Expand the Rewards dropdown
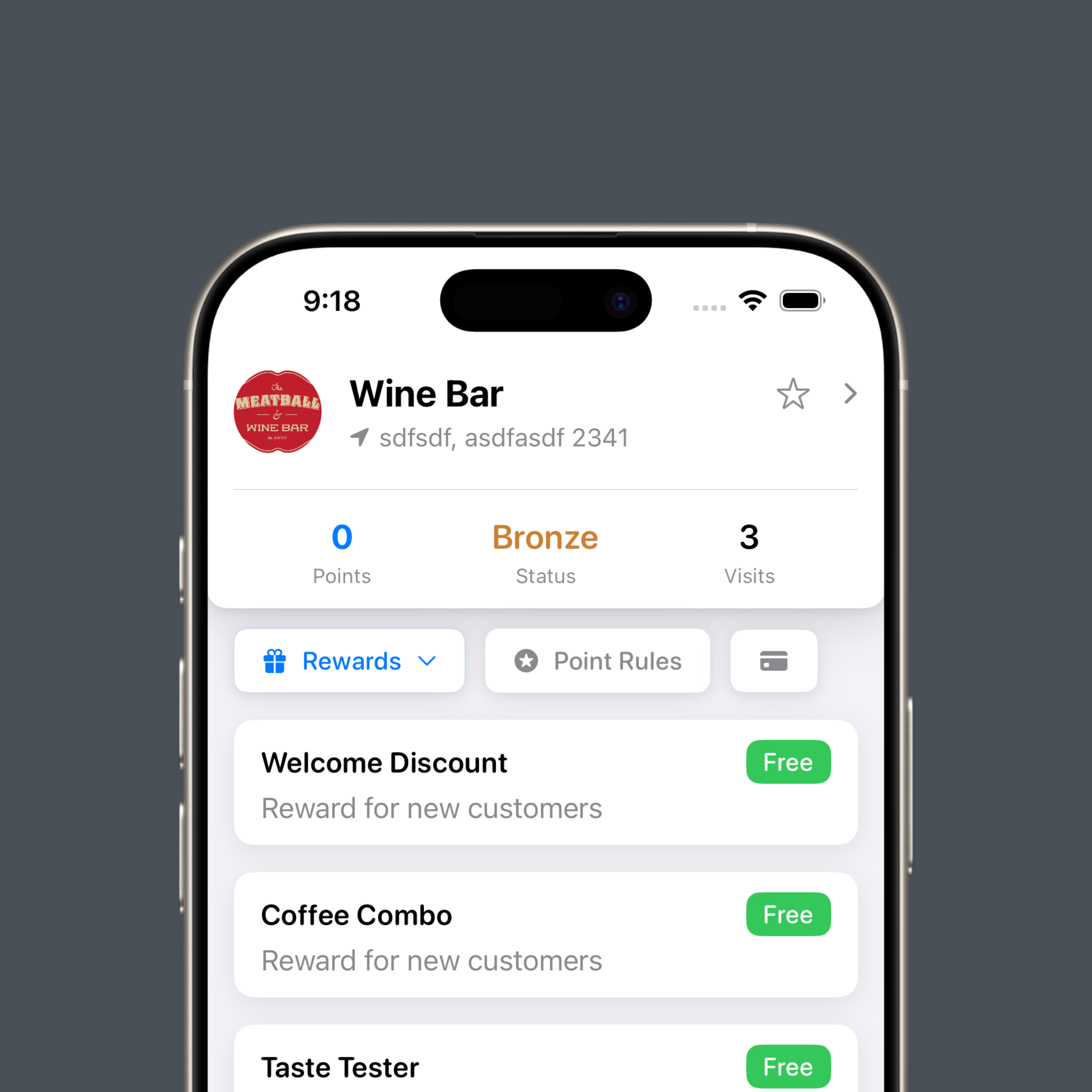The height and width of the screenshot is (1092, 1092). [x=349, y=661]
